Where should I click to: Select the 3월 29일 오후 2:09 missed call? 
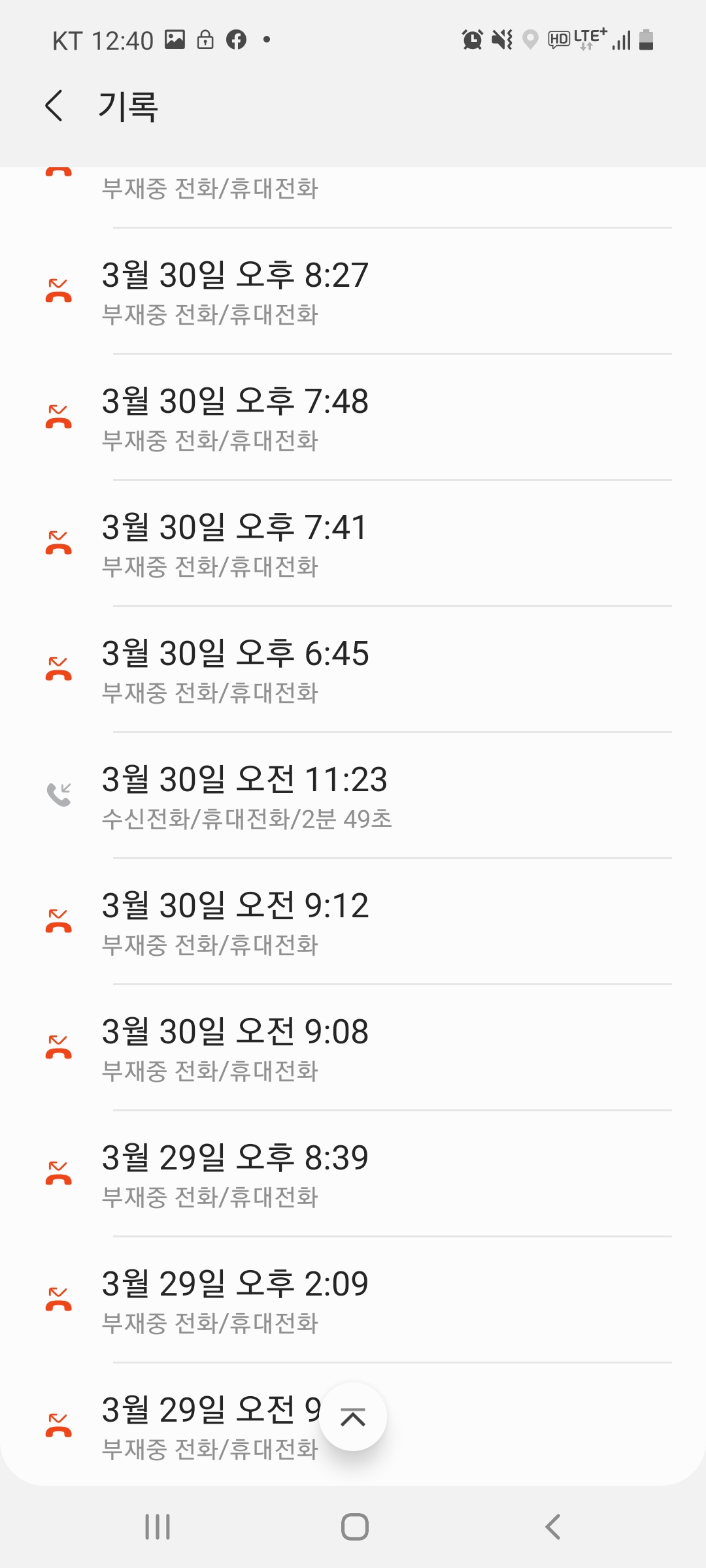pos(353,1301)
